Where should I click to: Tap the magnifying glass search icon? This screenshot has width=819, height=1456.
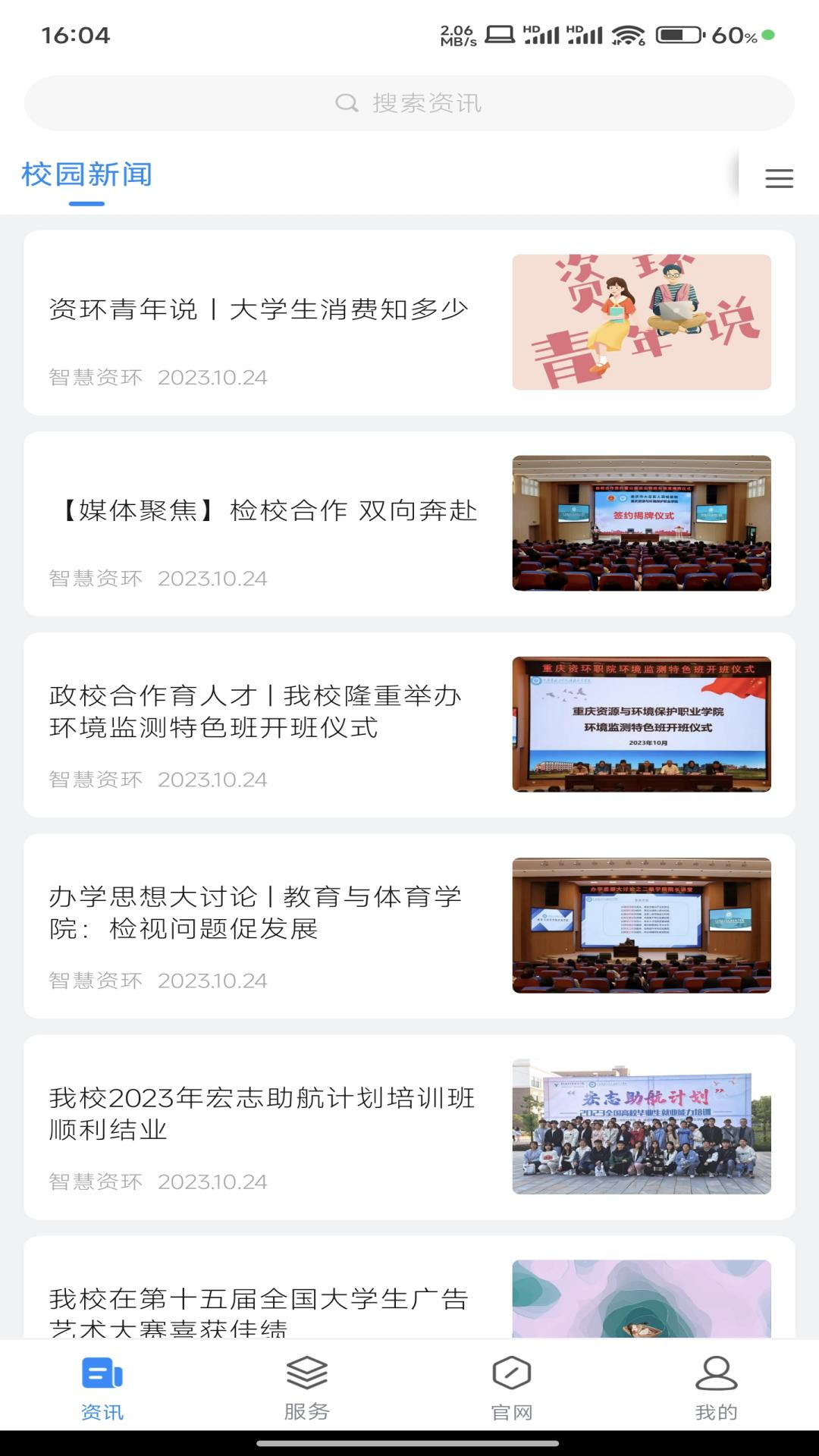[347, 103]
